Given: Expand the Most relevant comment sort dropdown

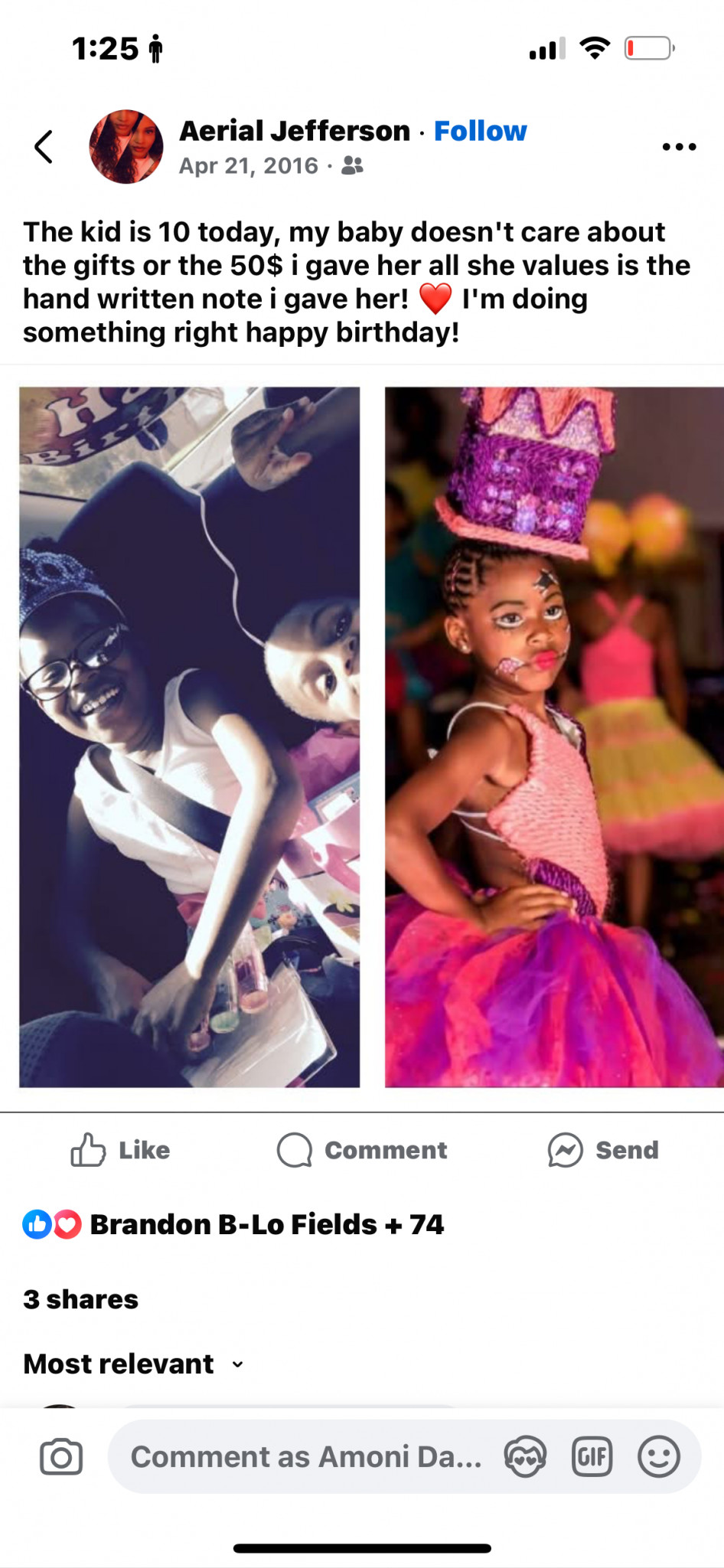Looking at the screenshot, I should [135, 1364].
